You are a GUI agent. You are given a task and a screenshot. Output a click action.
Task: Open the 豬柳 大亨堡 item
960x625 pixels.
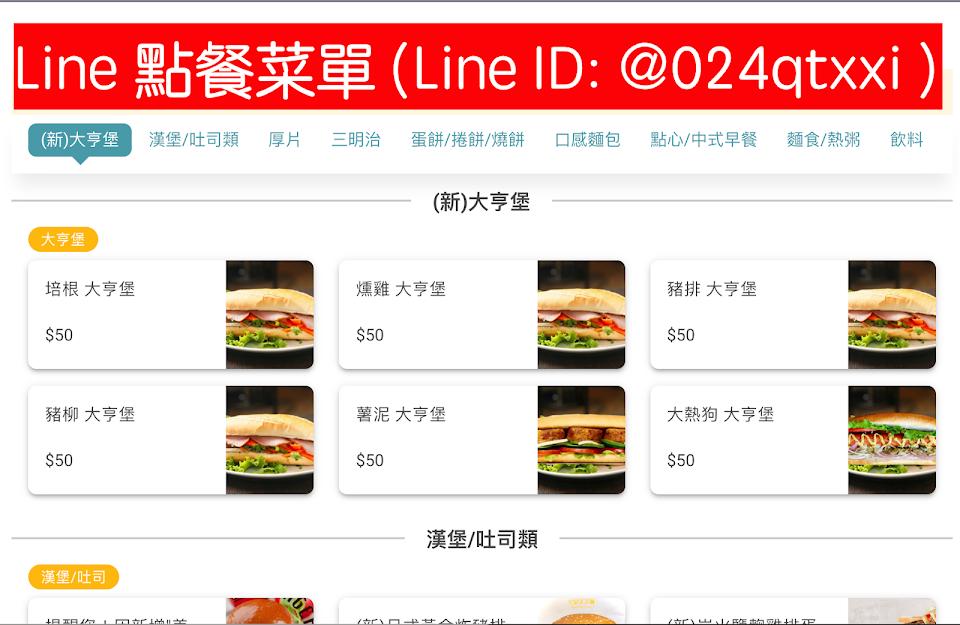pyautogui.click(x=170, y=440)
